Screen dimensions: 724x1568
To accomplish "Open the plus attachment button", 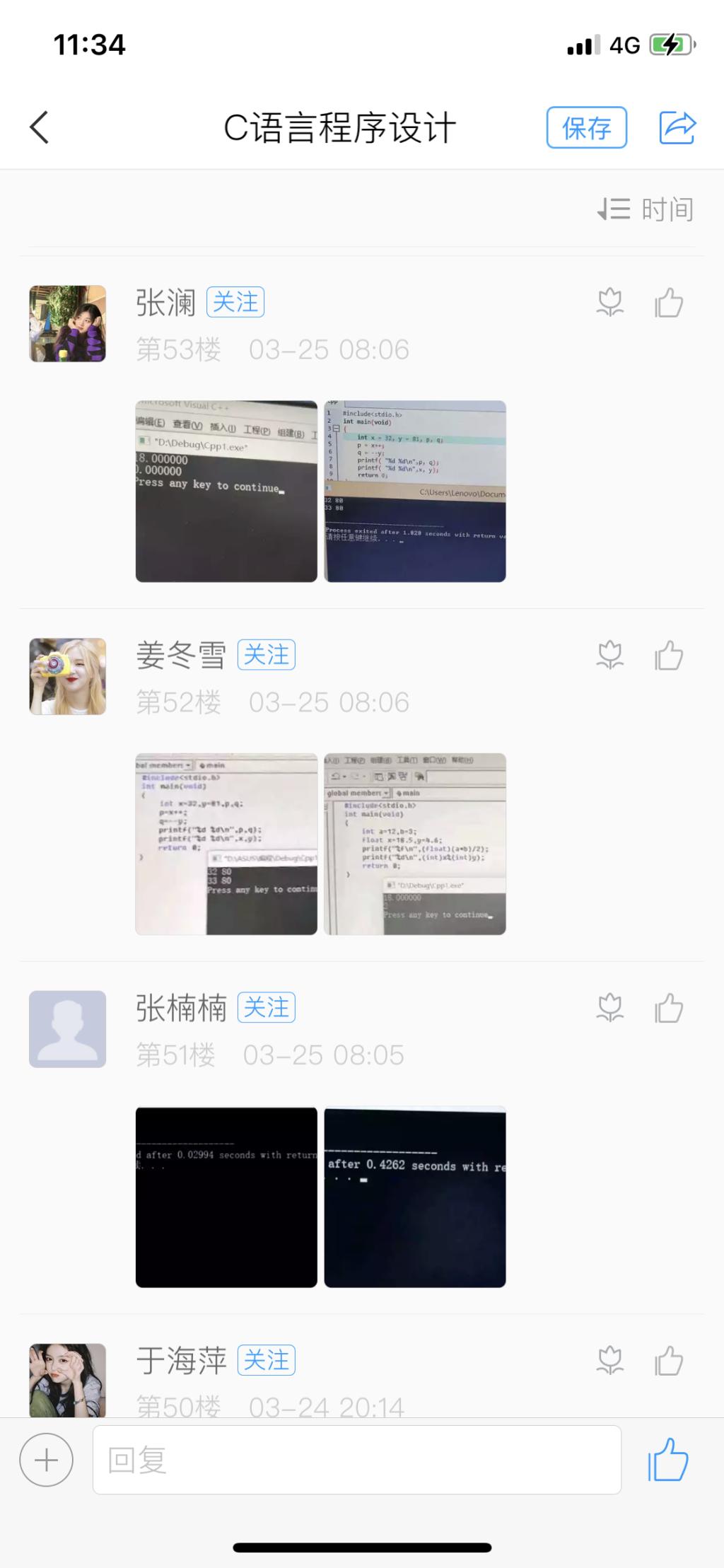I will (x=47, y=1460).
